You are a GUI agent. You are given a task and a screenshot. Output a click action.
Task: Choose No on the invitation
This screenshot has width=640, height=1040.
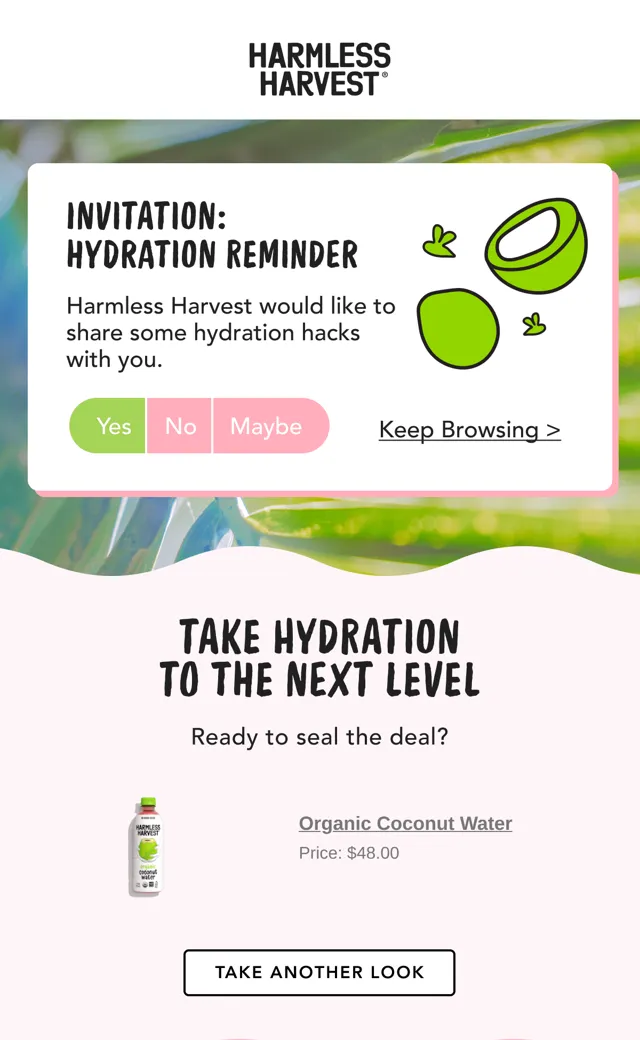[x=180, y=426]
